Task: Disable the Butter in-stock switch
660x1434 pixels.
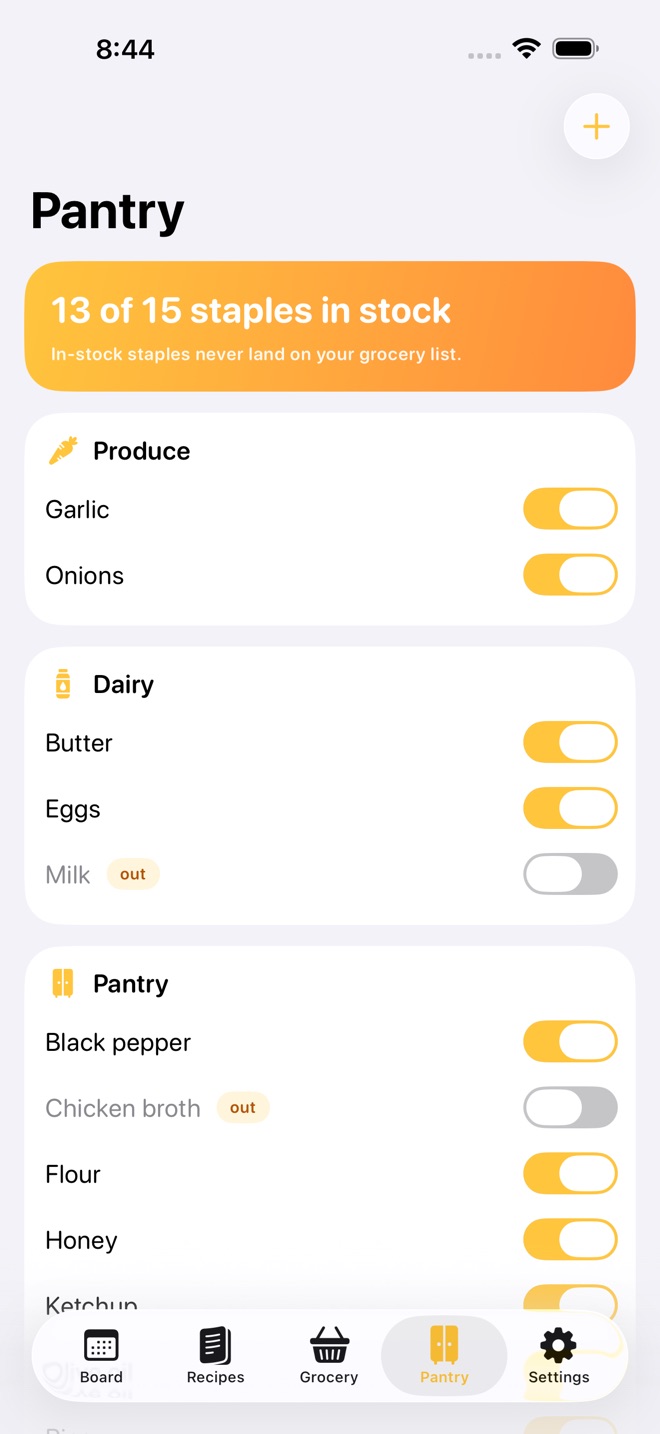Action: click(570, 742)
